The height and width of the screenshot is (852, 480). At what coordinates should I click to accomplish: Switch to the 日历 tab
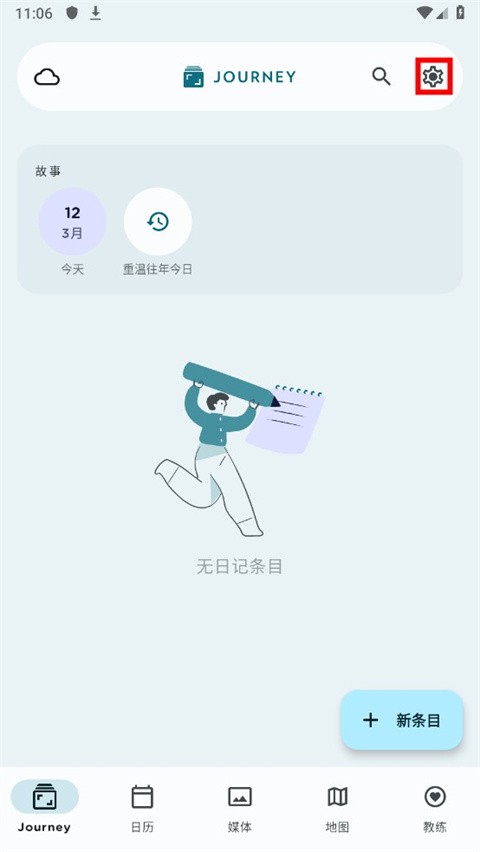pos(142,807)
